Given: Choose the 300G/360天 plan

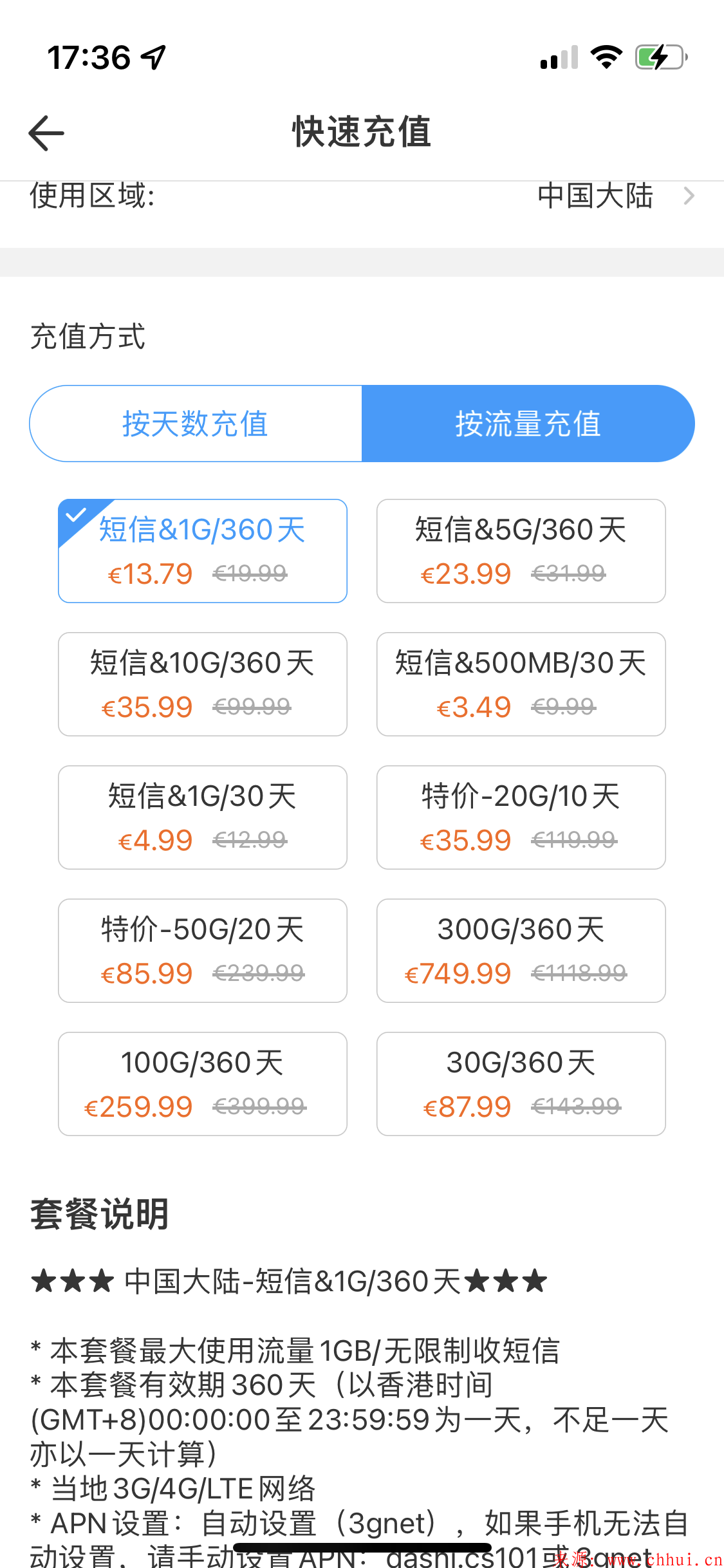Looking at the screenshot, I should pyautogui.click(x=521, y=951).
